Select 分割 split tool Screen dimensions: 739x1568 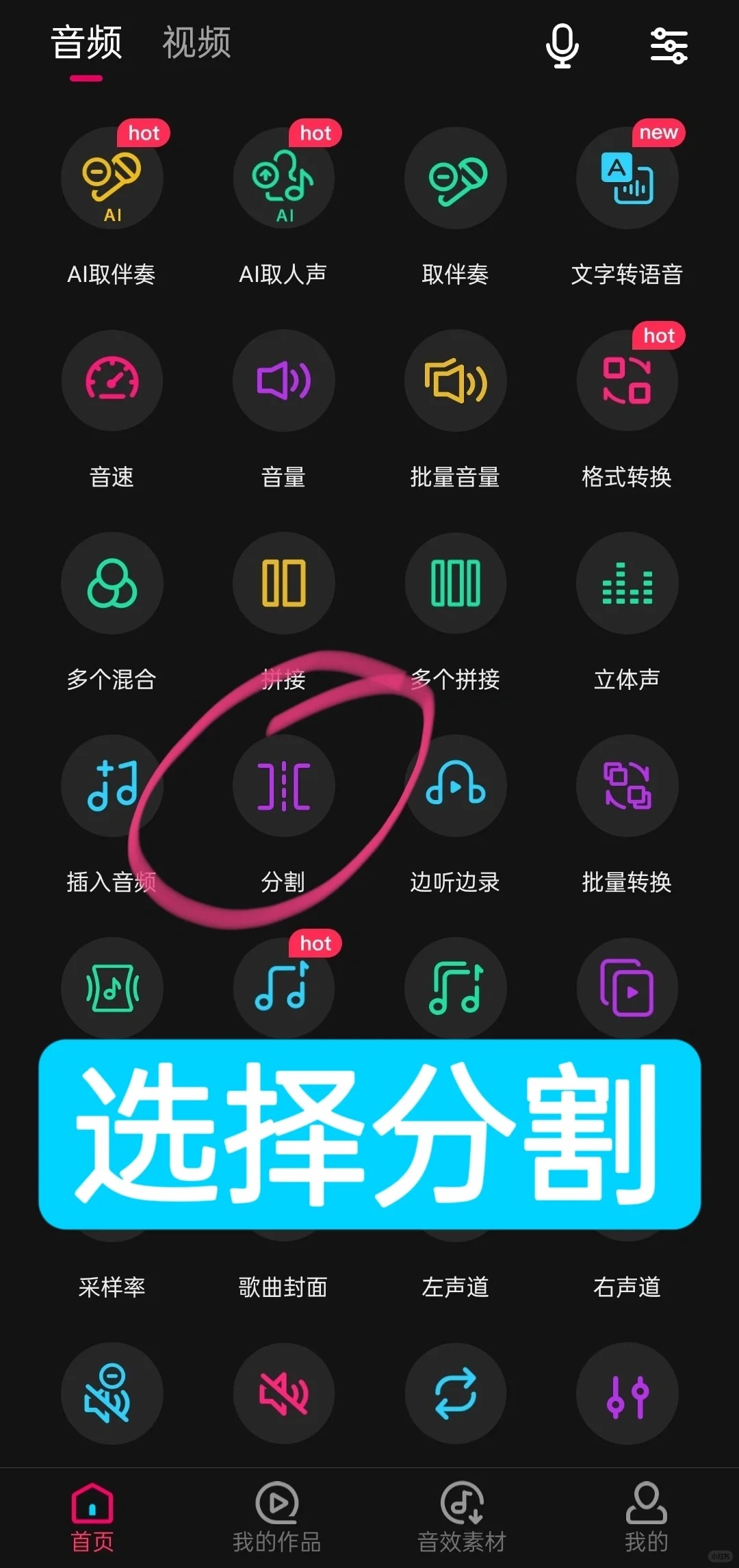[284, 786]
